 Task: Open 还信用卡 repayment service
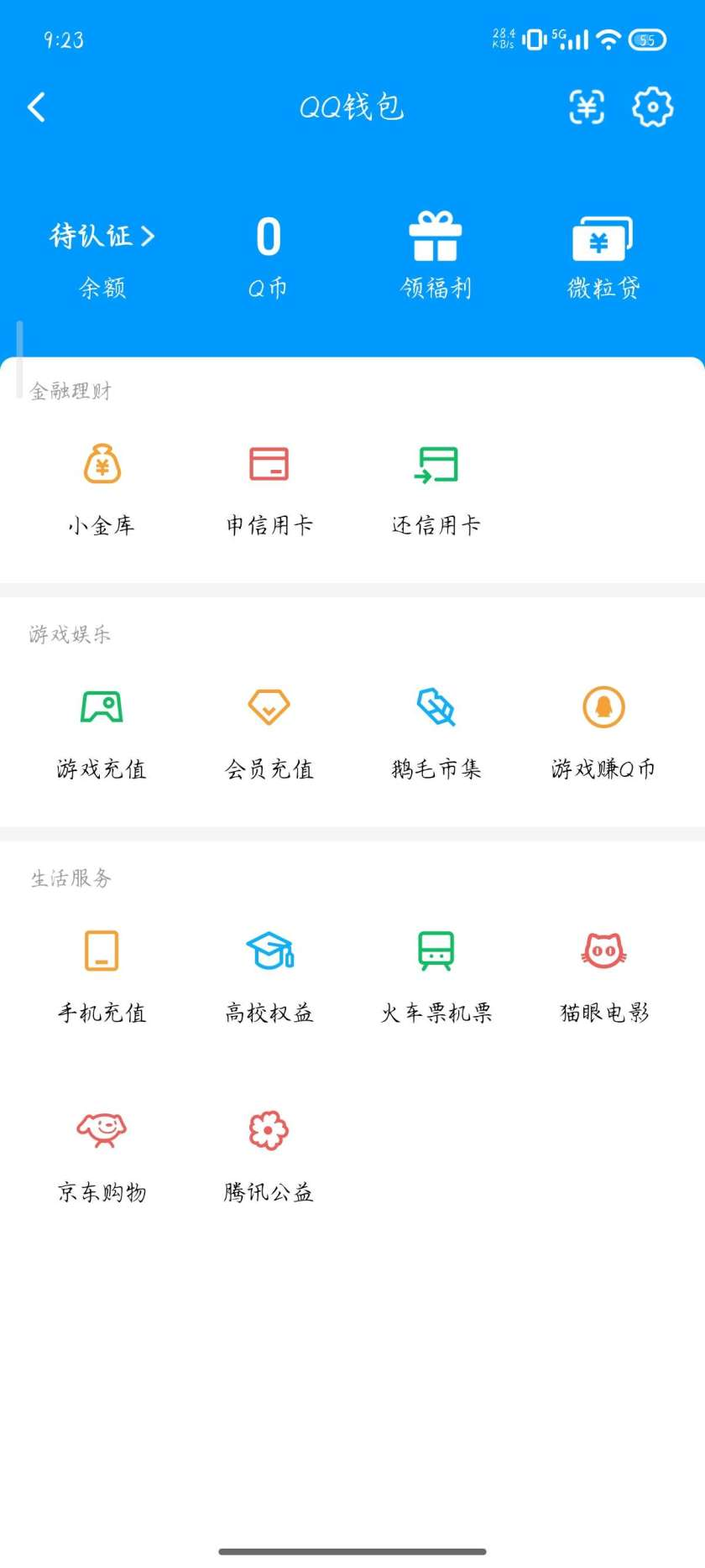pyautogui.click(x=436, y=487)
